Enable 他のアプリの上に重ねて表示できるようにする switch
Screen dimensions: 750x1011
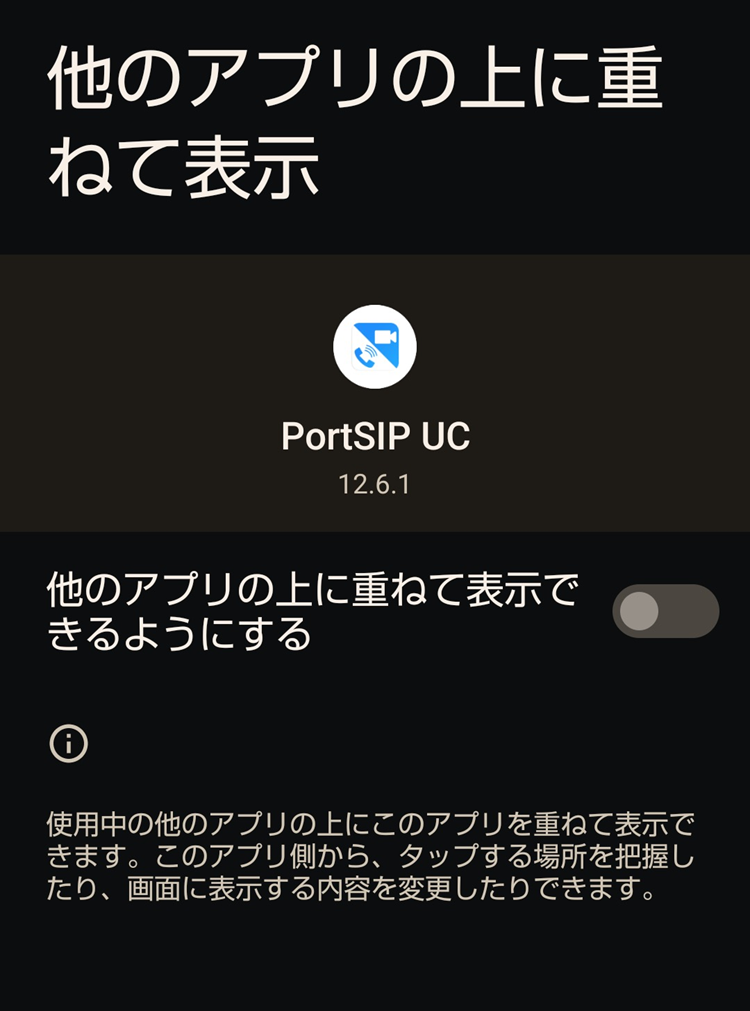(665, 611)
